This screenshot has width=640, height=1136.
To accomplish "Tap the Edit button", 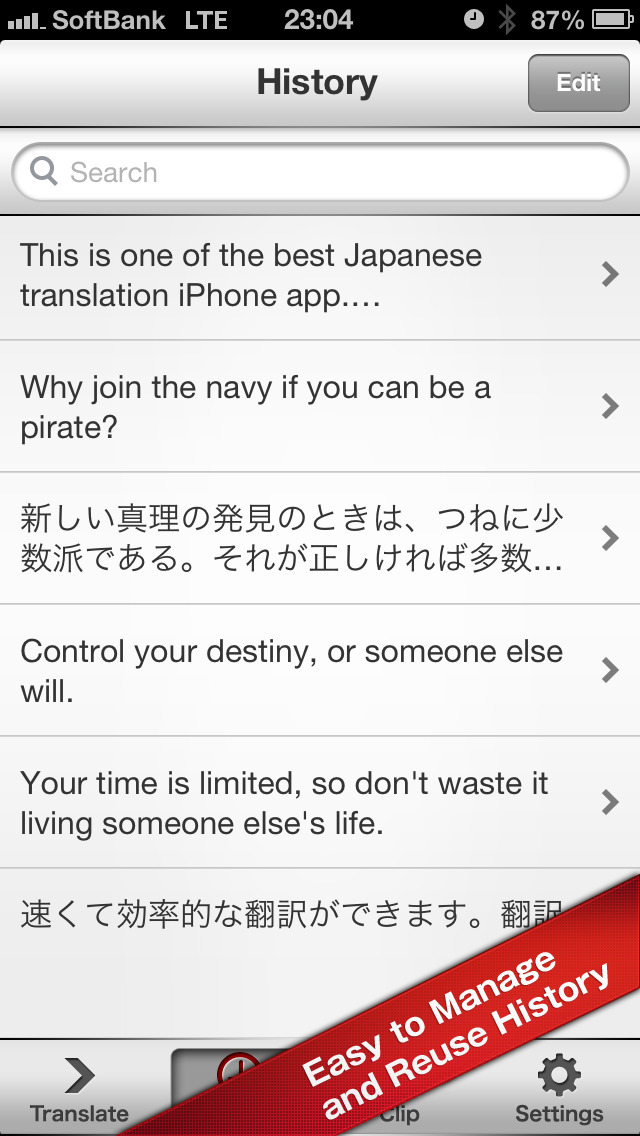I will pyautogui.click(x=578, y=83).
